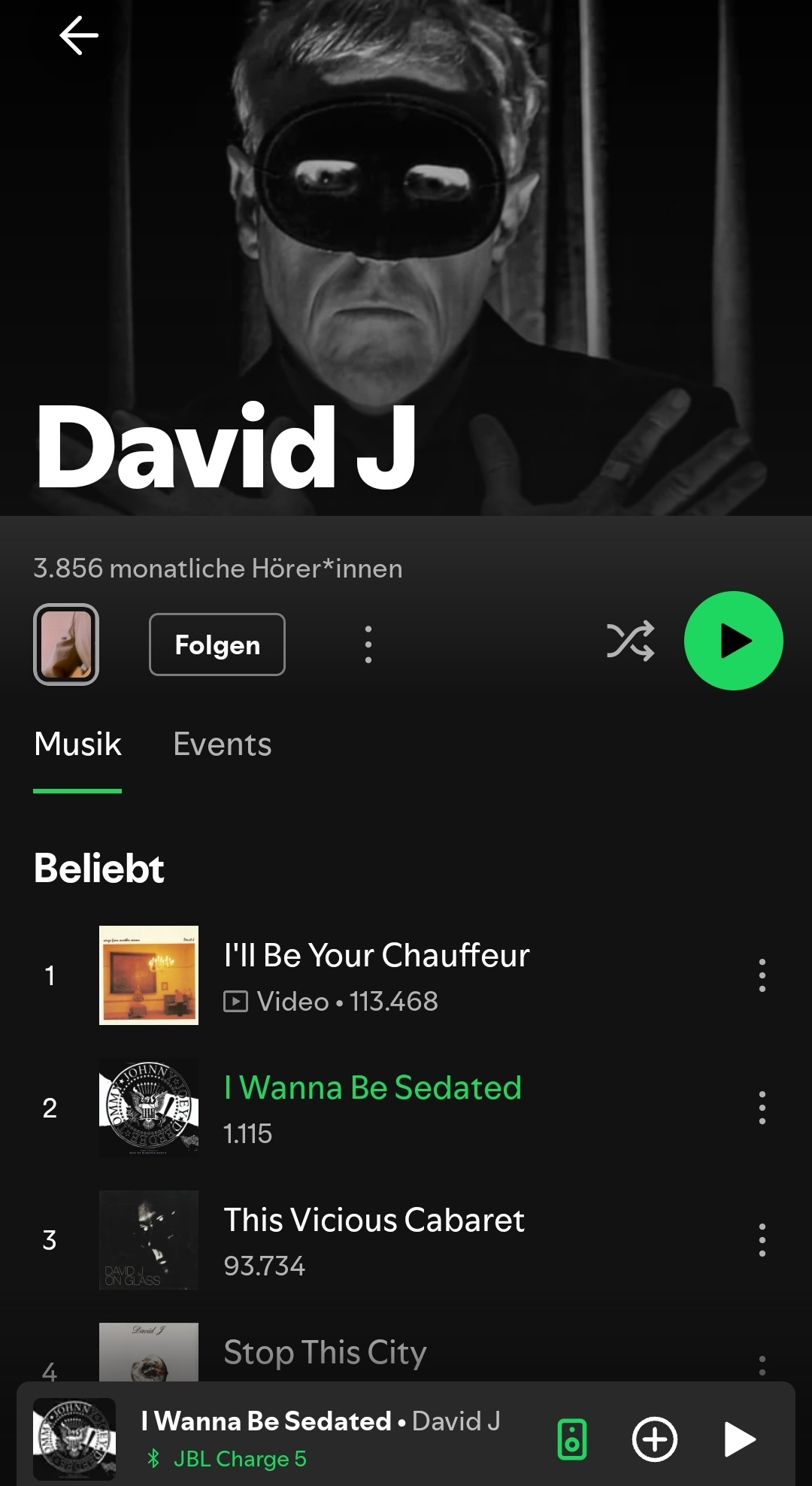812x1486 pixels.
Task: Select the song Stop This City
Action: click(x=406, y=1352)
